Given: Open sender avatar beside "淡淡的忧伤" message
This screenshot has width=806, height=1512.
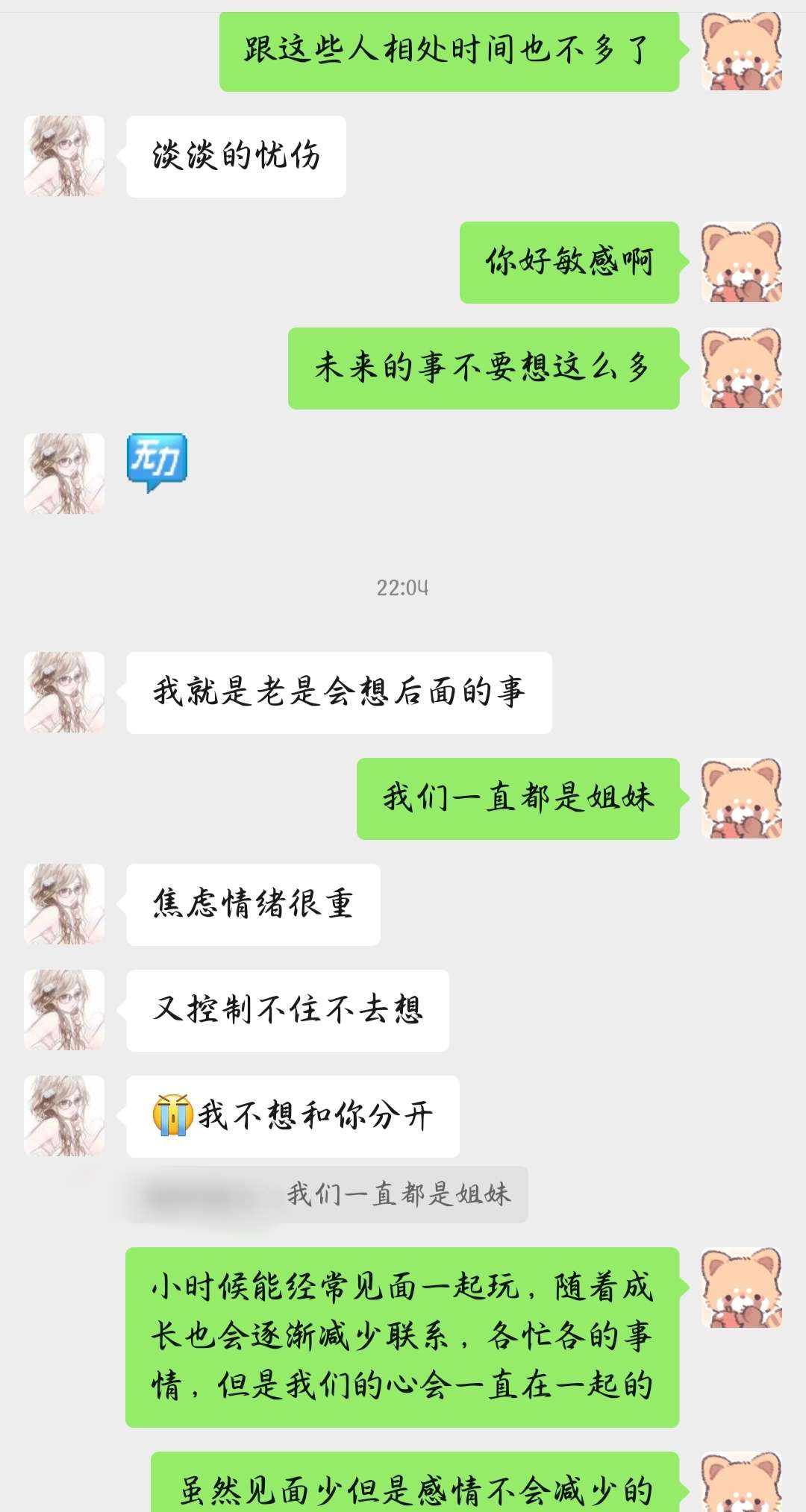Looking at the screenshot, I should click(x=64, y=156).
